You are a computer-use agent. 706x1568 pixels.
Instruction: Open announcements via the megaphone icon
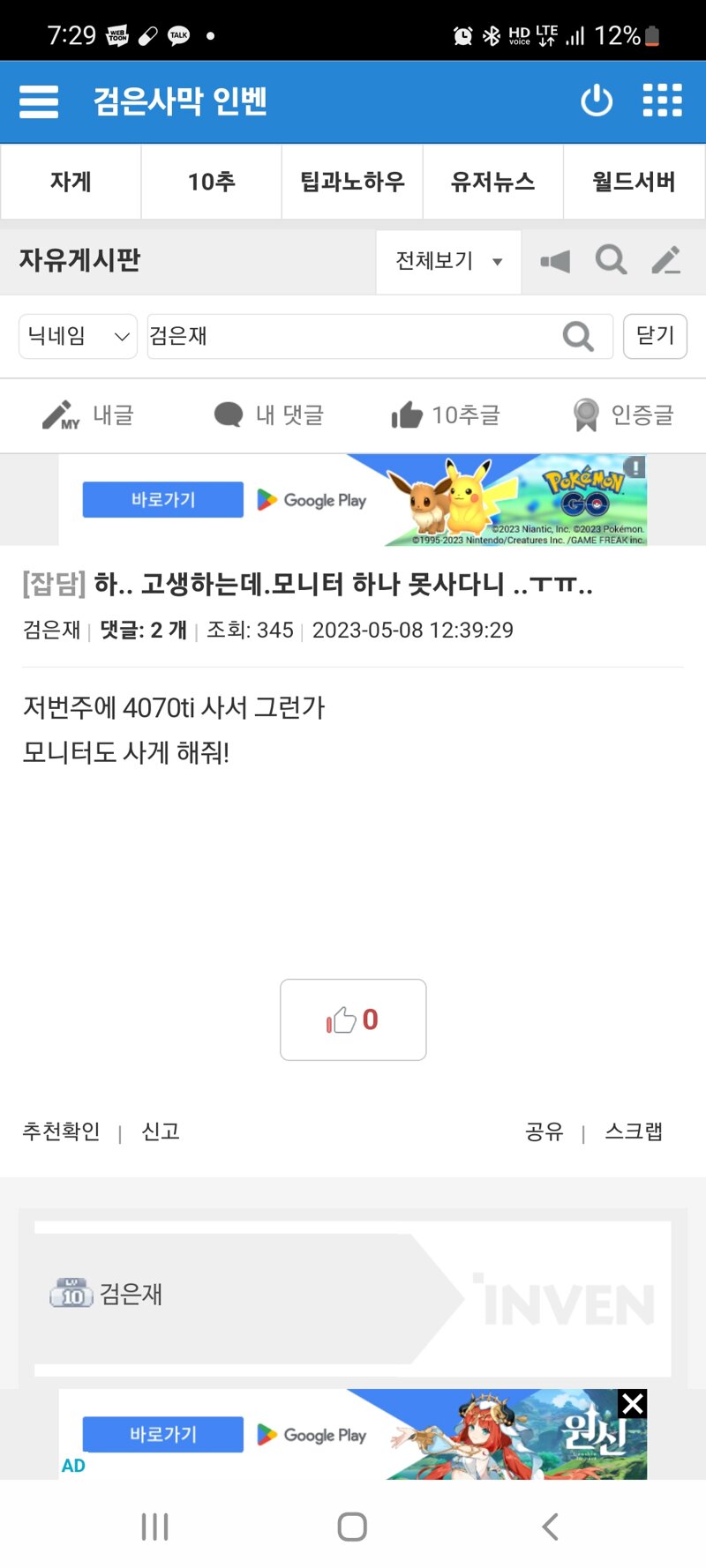point(555,261)
